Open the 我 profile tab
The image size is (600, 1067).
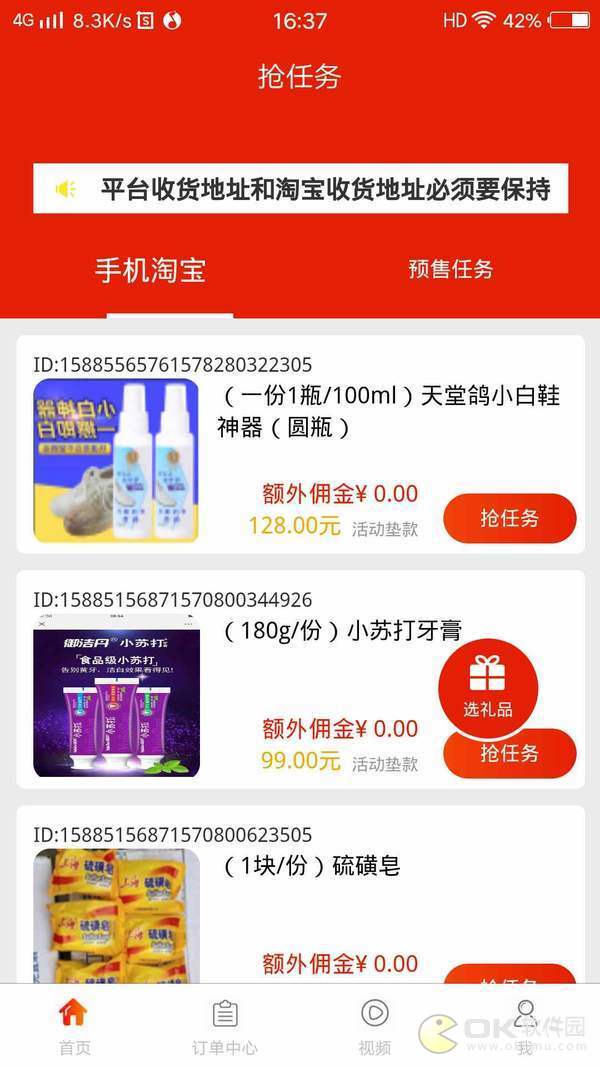pyautogui.click(x=525, y=1026)
